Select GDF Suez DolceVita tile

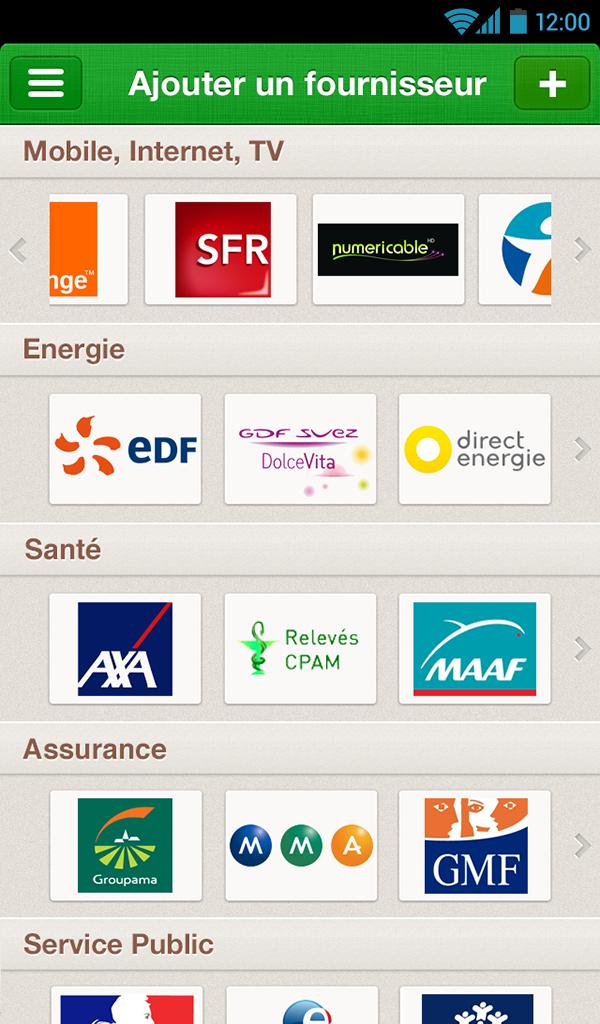coord(300,449)
